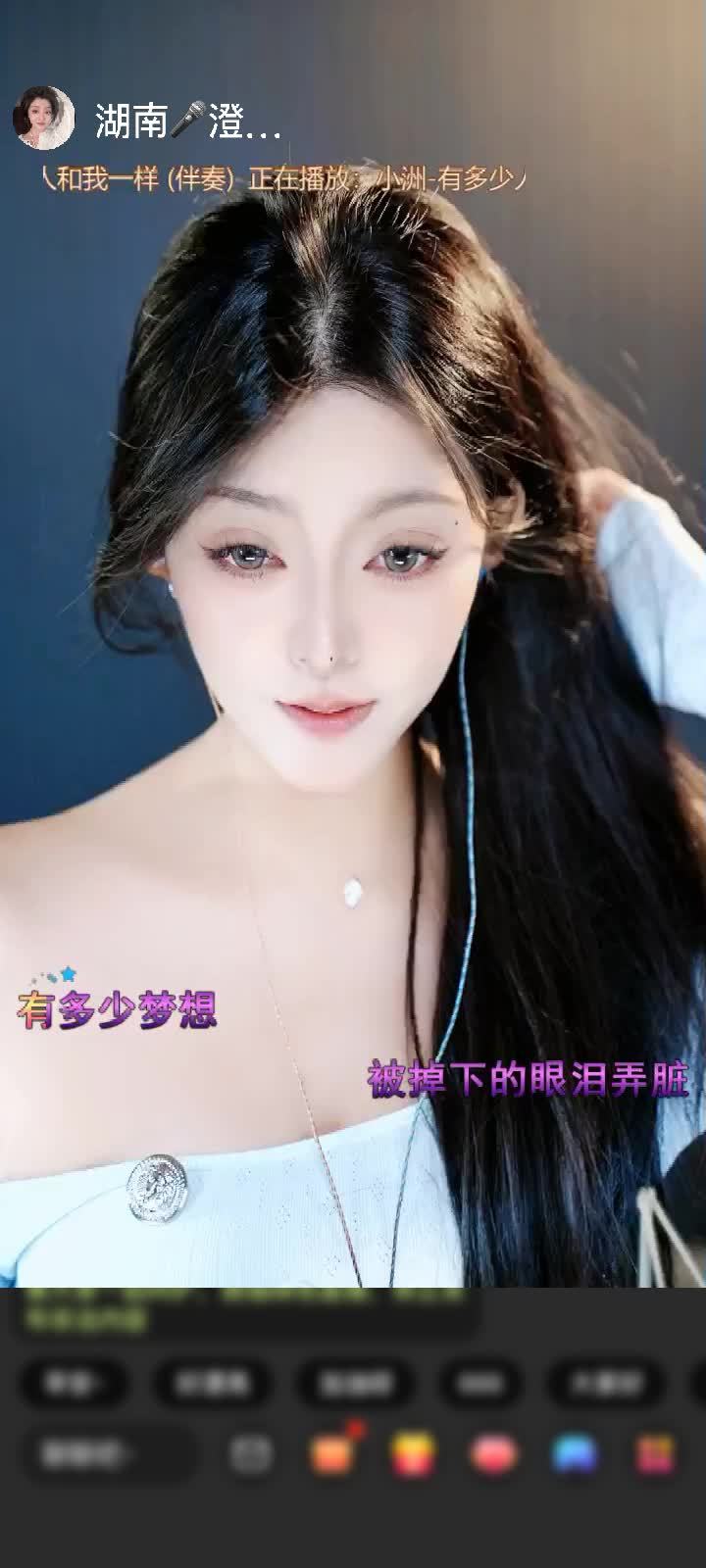
Task: Tap the pink heart like icon
Action: click(x=493, y=1454)
